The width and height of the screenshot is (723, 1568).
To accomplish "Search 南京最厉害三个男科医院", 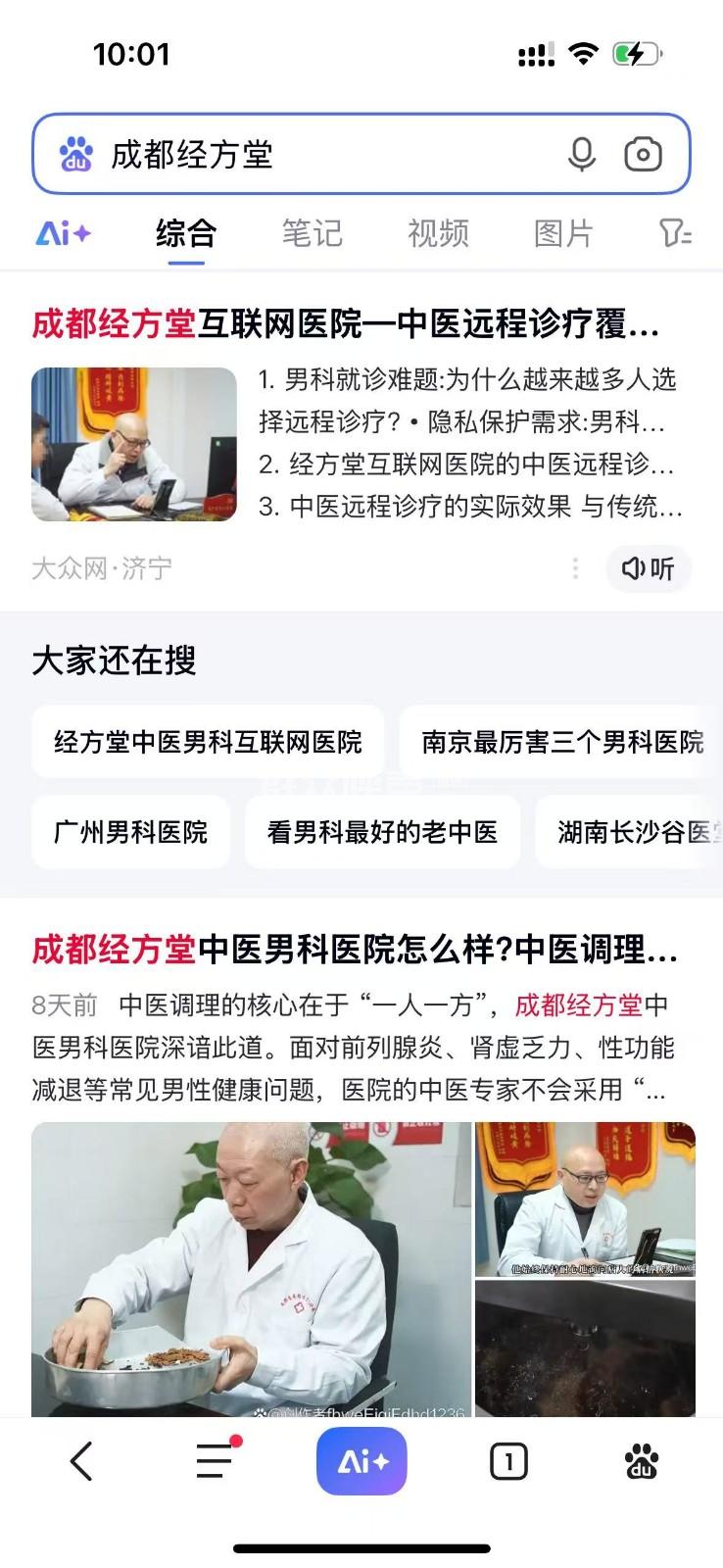I will (562, 742).
